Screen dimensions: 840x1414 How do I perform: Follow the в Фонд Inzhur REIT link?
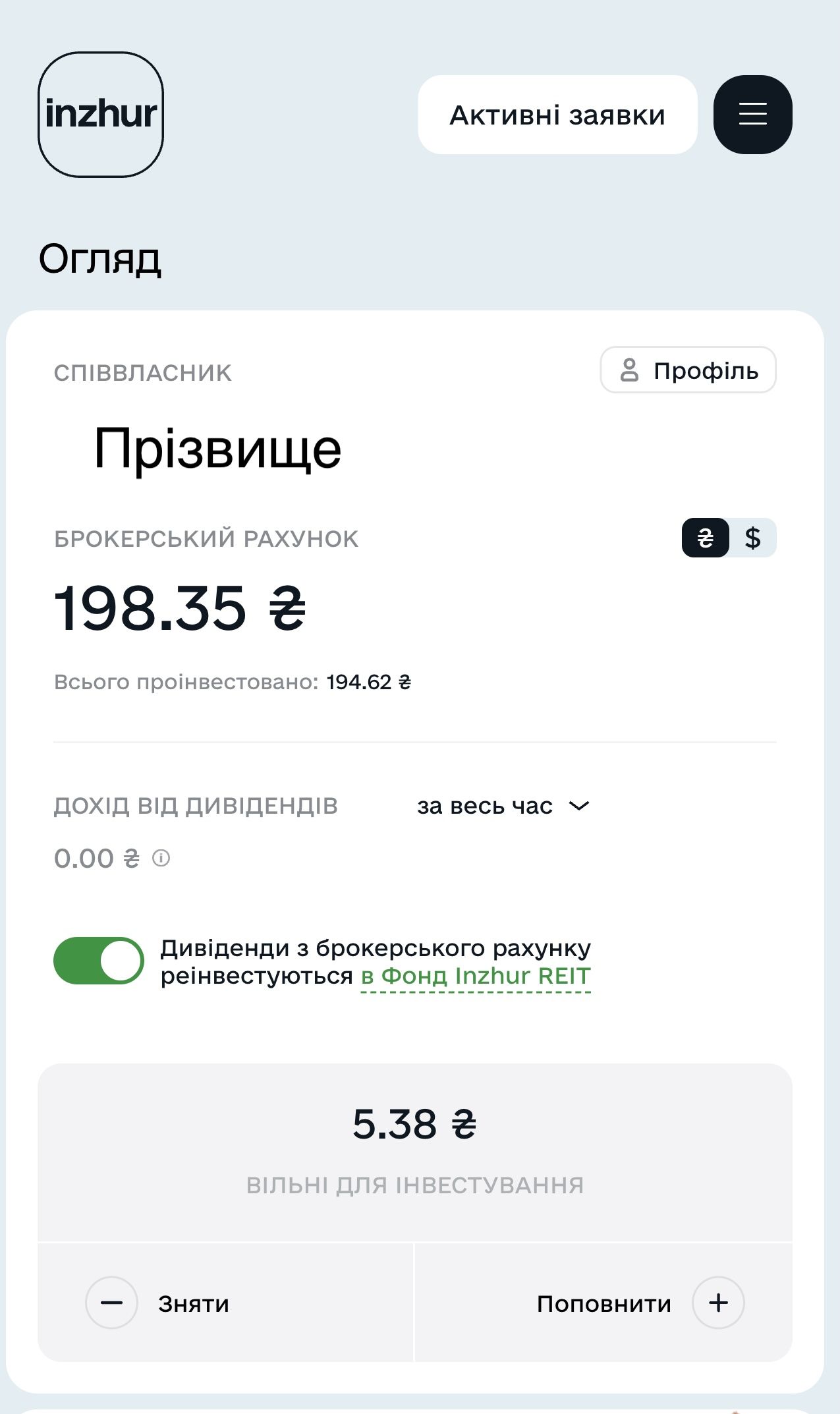click(x=476, y=977)
